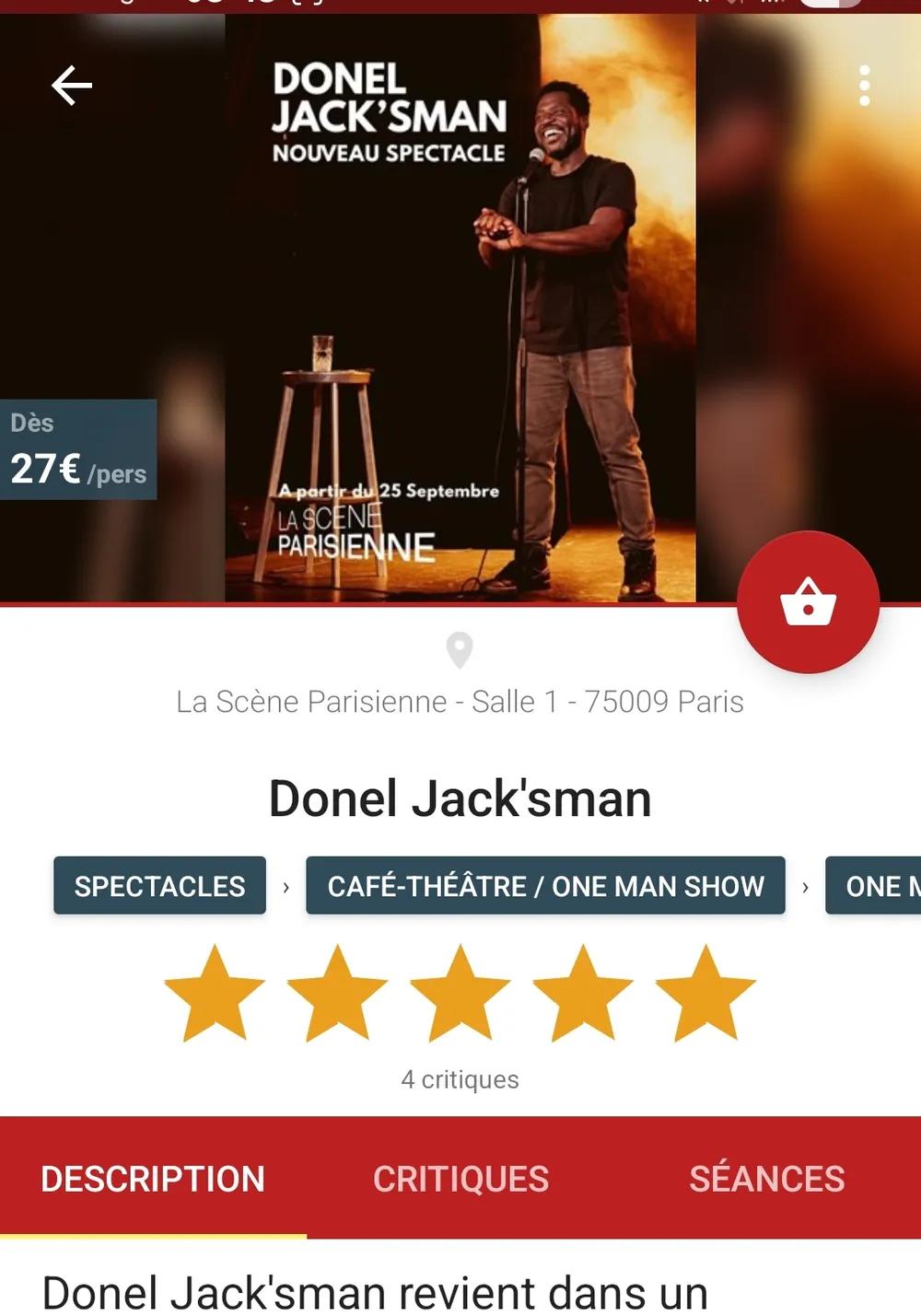Switch to the CRITIQUES tab
The height and width of the screenshot is (1316, 921).
coord(460,1179)
